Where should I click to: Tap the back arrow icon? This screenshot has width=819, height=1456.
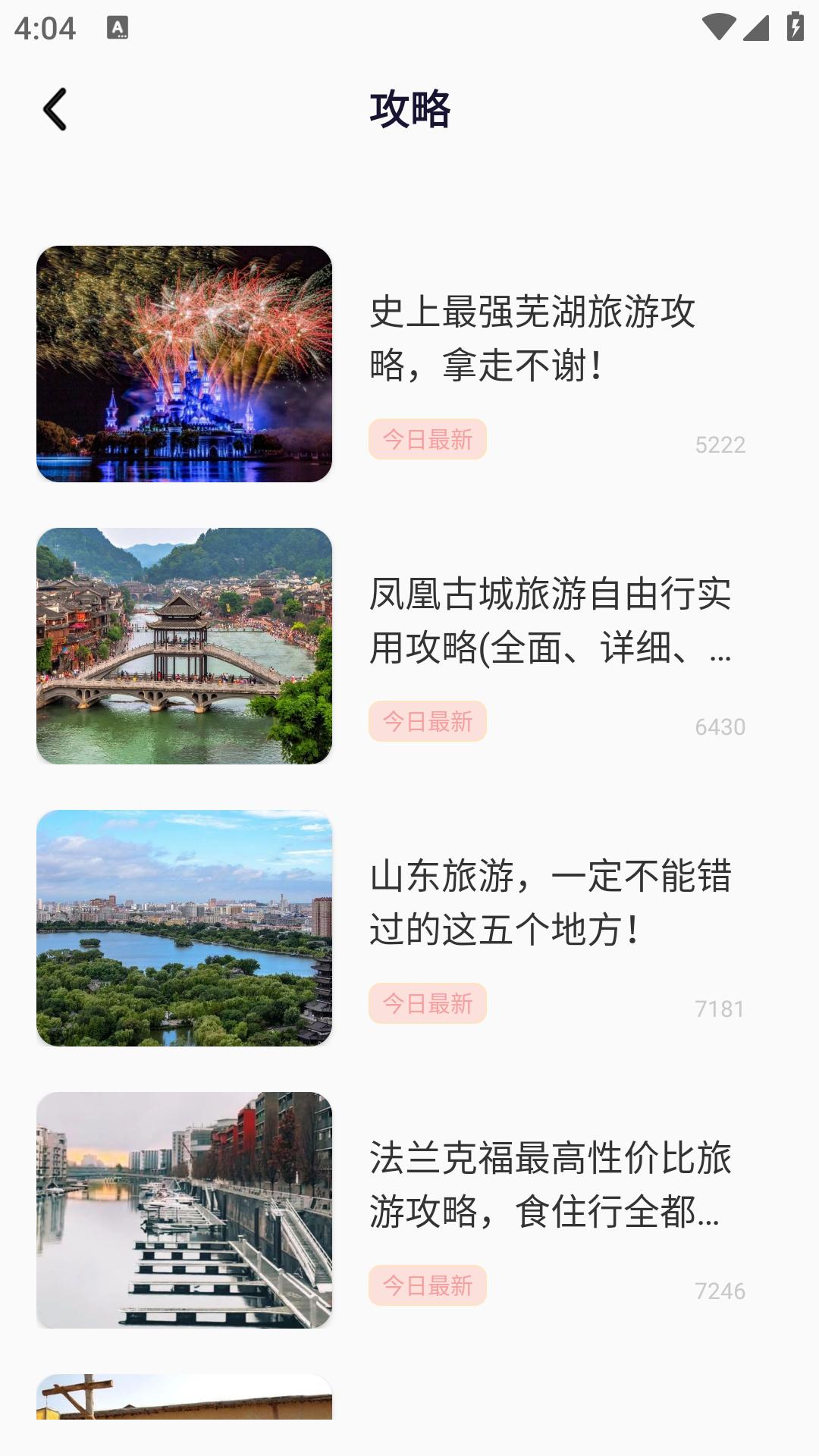55,108
